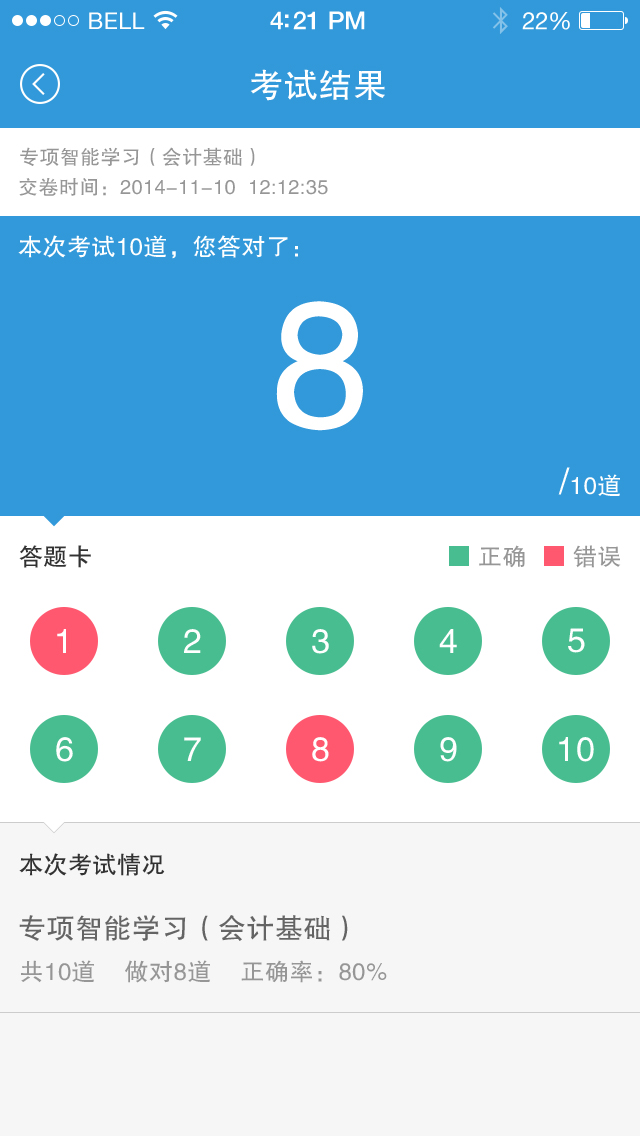Image resolution: width=640 pixels, height=1136 pixels.
Task: Open wrong question 1 on the answer card
Action: coord(64,641)
